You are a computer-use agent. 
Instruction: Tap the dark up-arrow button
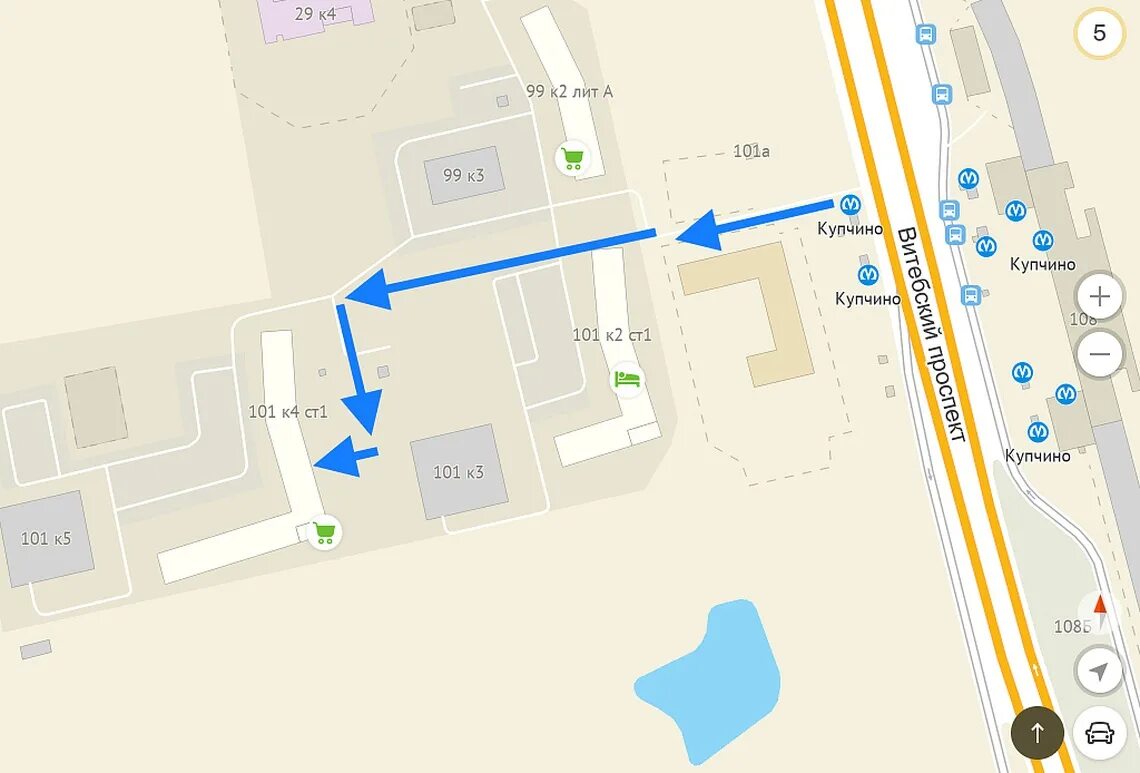tap(1037, 734)
